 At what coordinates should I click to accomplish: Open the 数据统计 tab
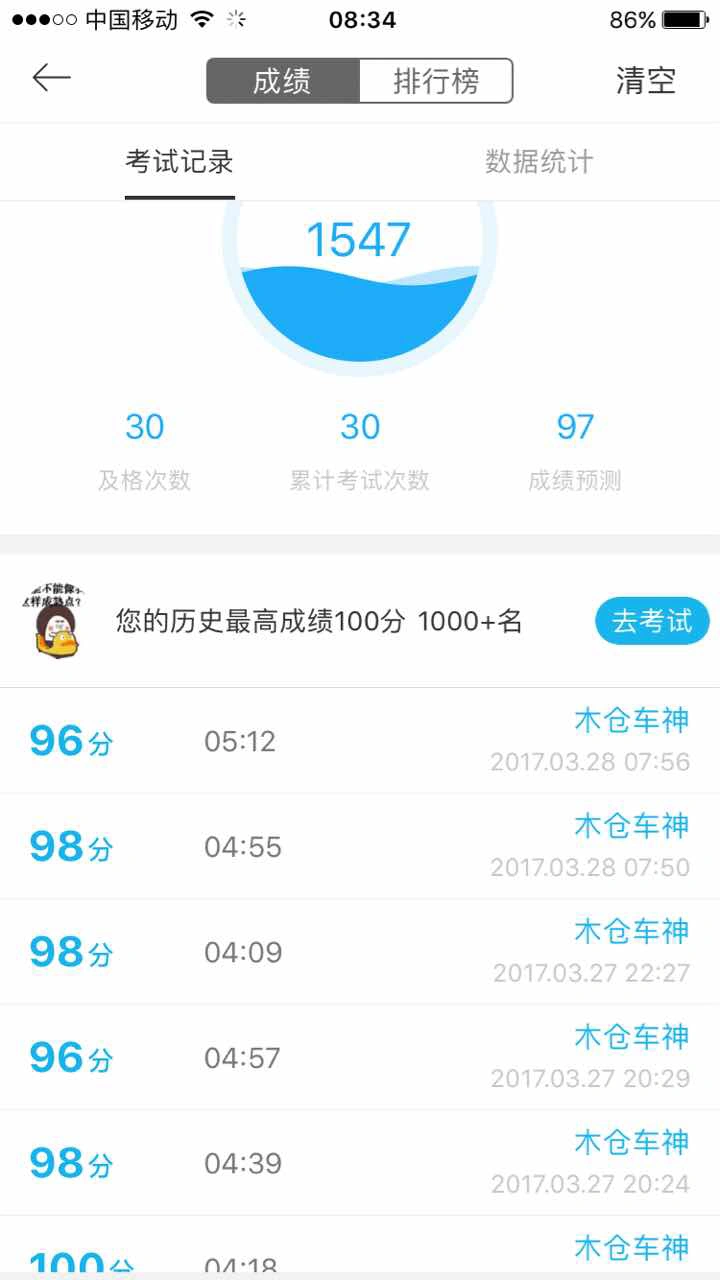(539, 162)
